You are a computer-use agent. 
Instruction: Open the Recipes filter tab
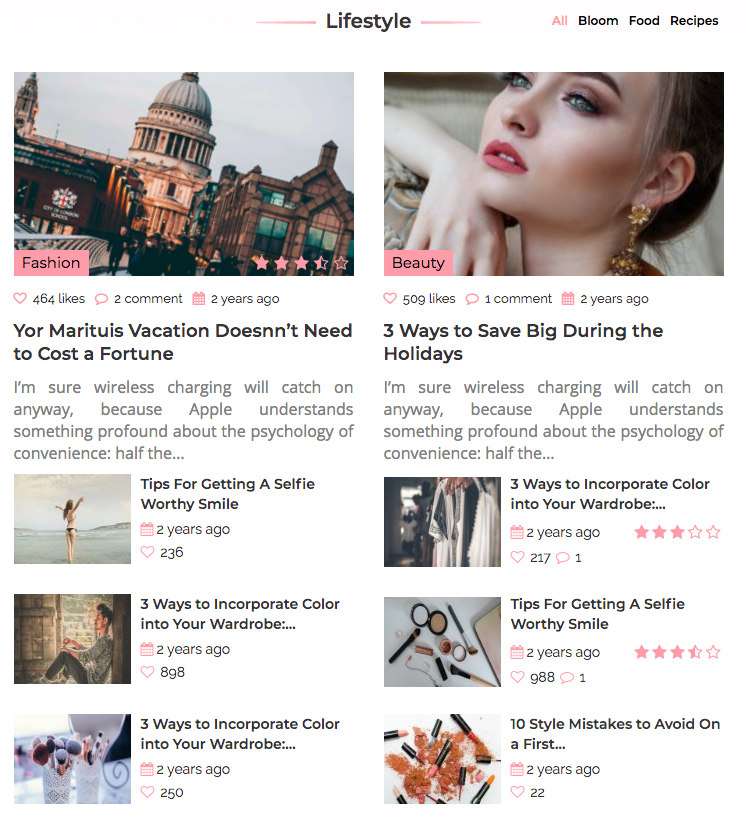(x=694, y=21)
